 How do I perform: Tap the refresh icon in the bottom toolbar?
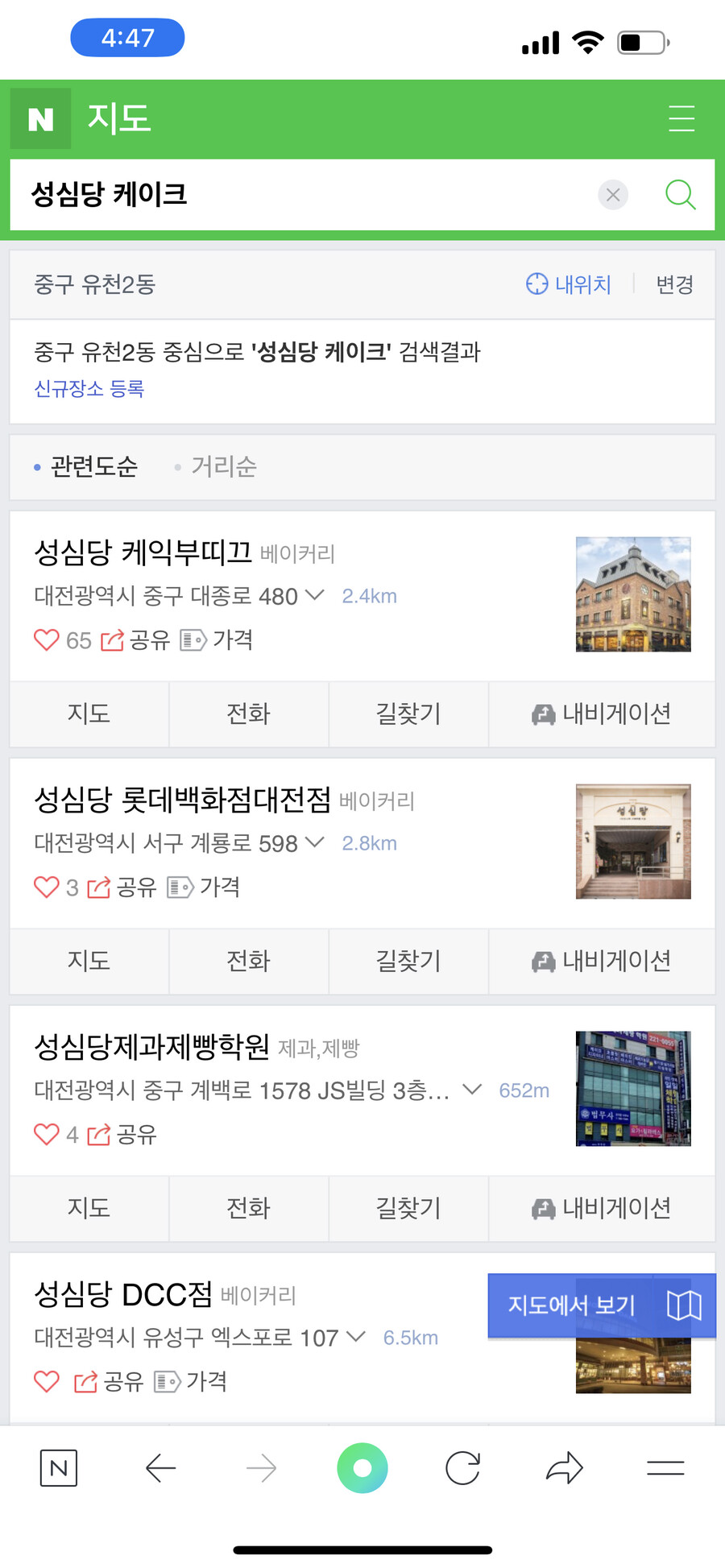tap(462, 1467)
